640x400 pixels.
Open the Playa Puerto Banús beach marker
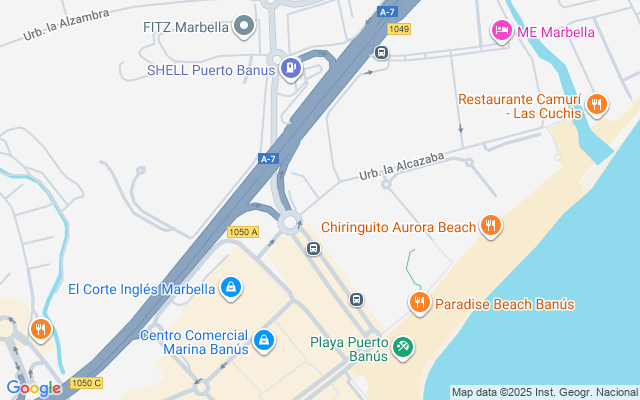click(403, 348)
